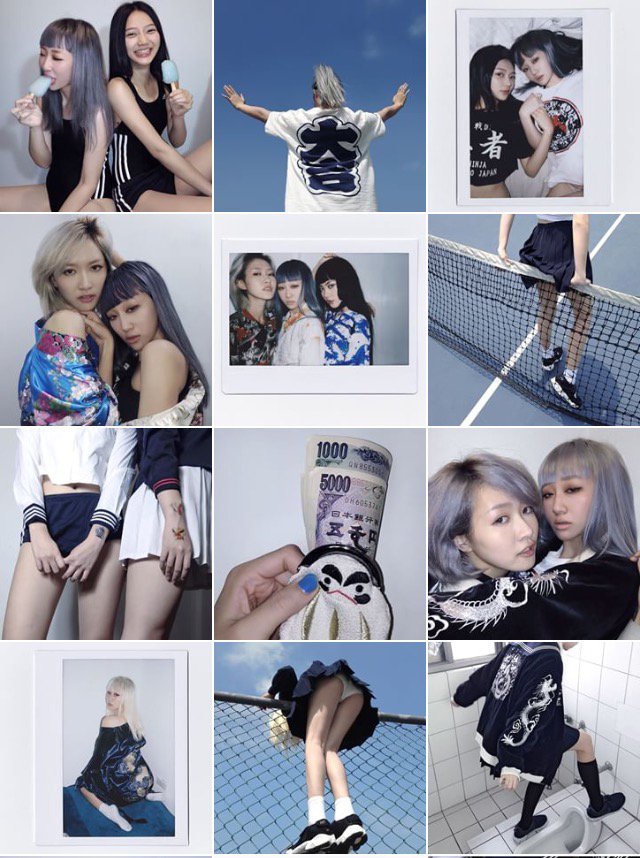Open the chain-link fence photo

click(319, 748)
